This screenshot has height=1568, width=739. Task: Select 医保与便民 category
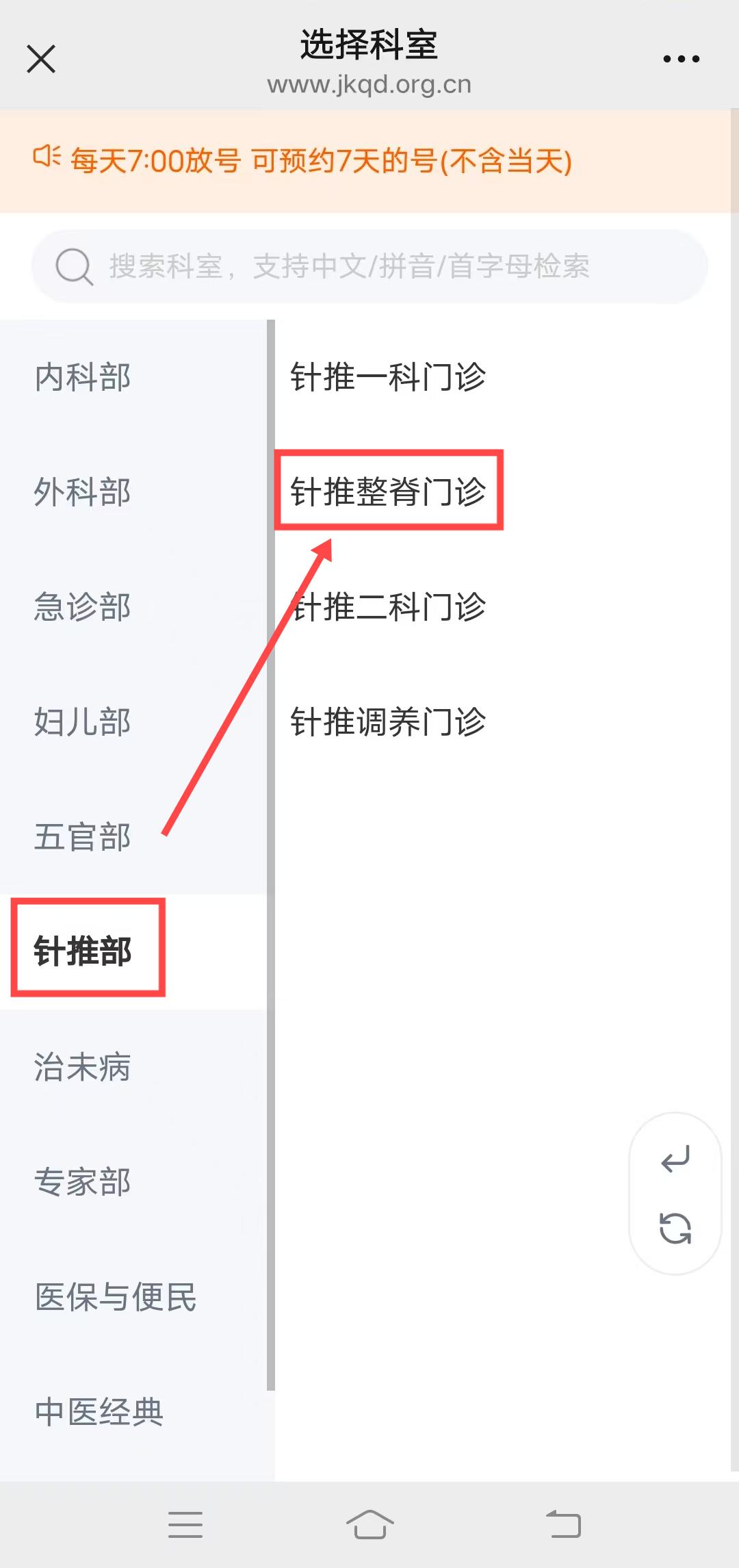[133, 1297]
